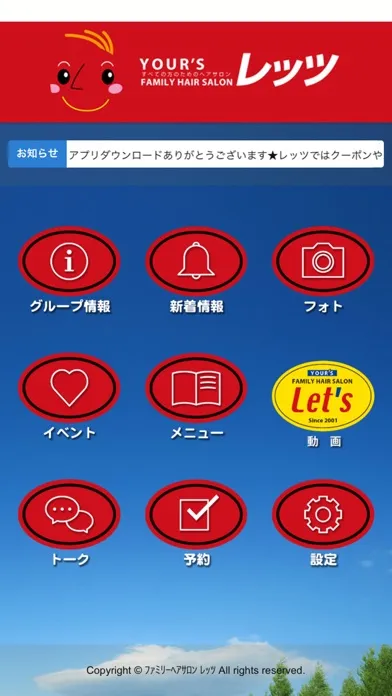Open the イベント heart button
Viewport: 392px width, 696px height.
69,388
